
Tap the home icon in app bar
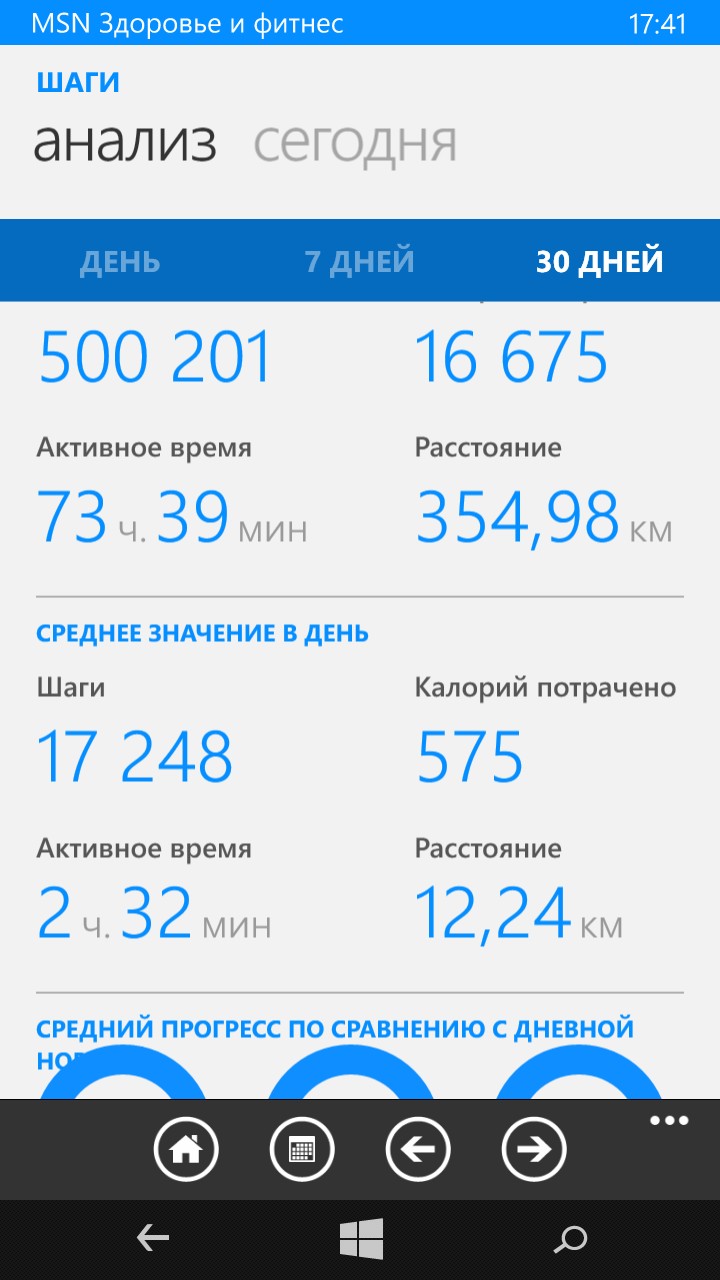pyautogui.click(x=186, y=1149)
